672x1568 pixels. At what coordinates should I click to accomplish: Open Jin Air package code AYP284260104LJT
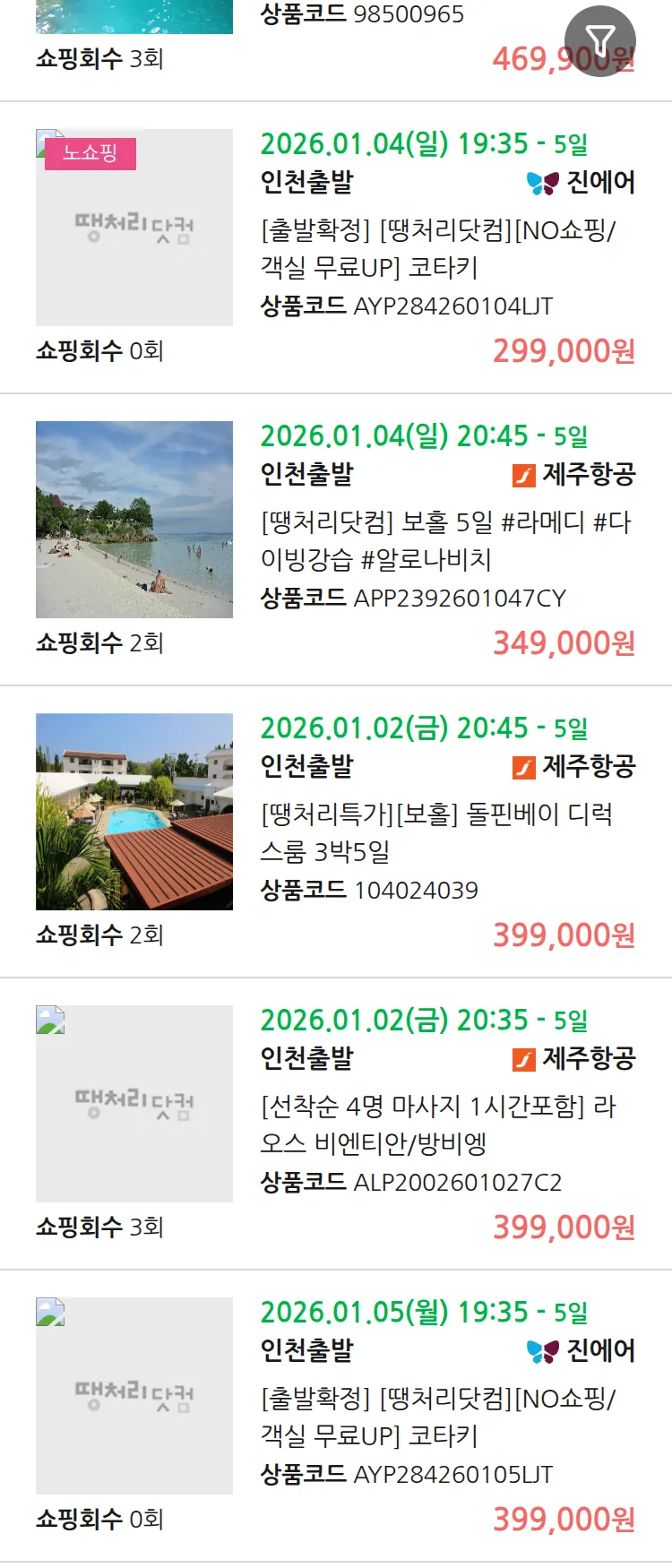437,249
